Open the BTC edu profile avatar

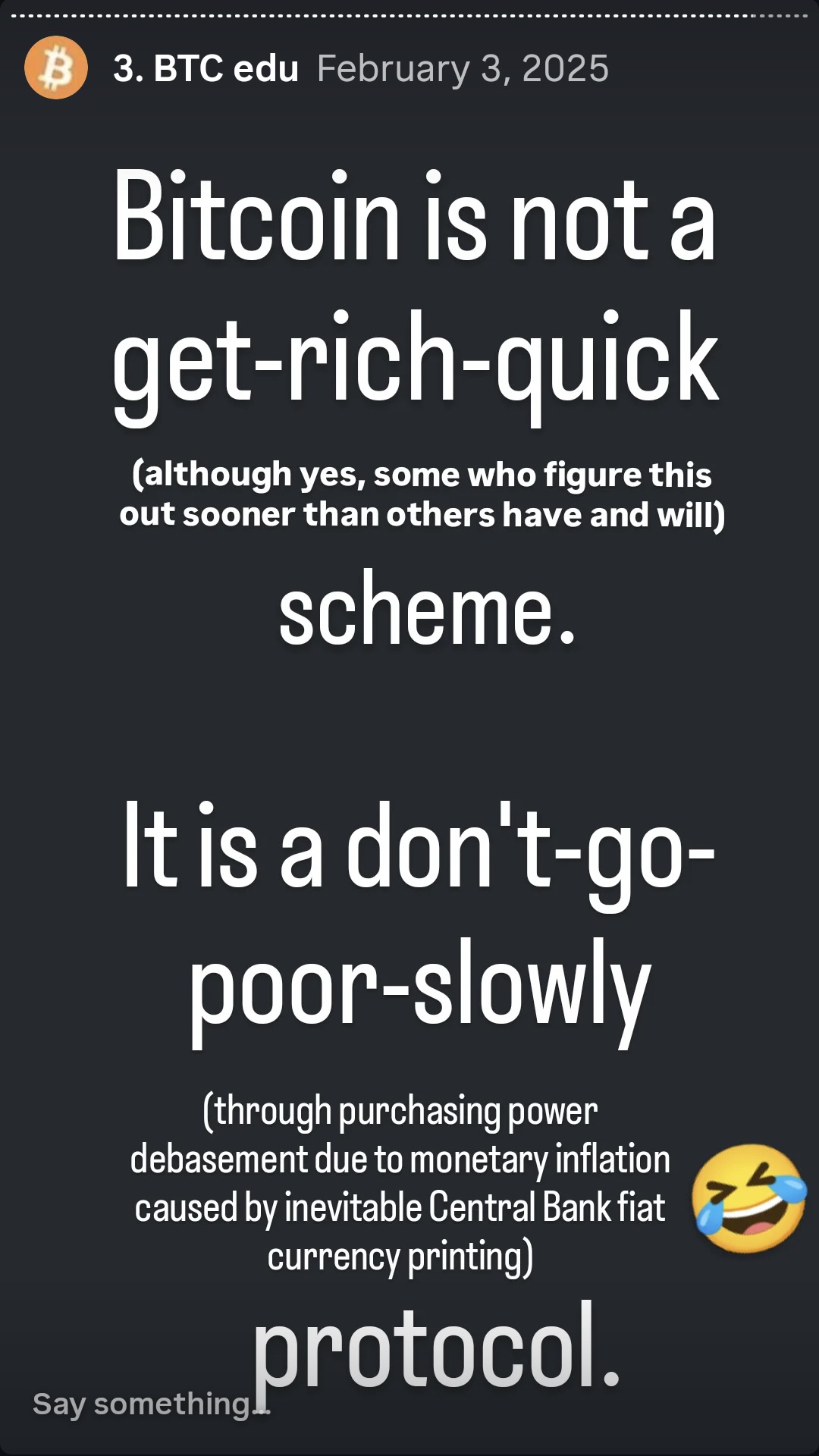click(x=55, y=68)
